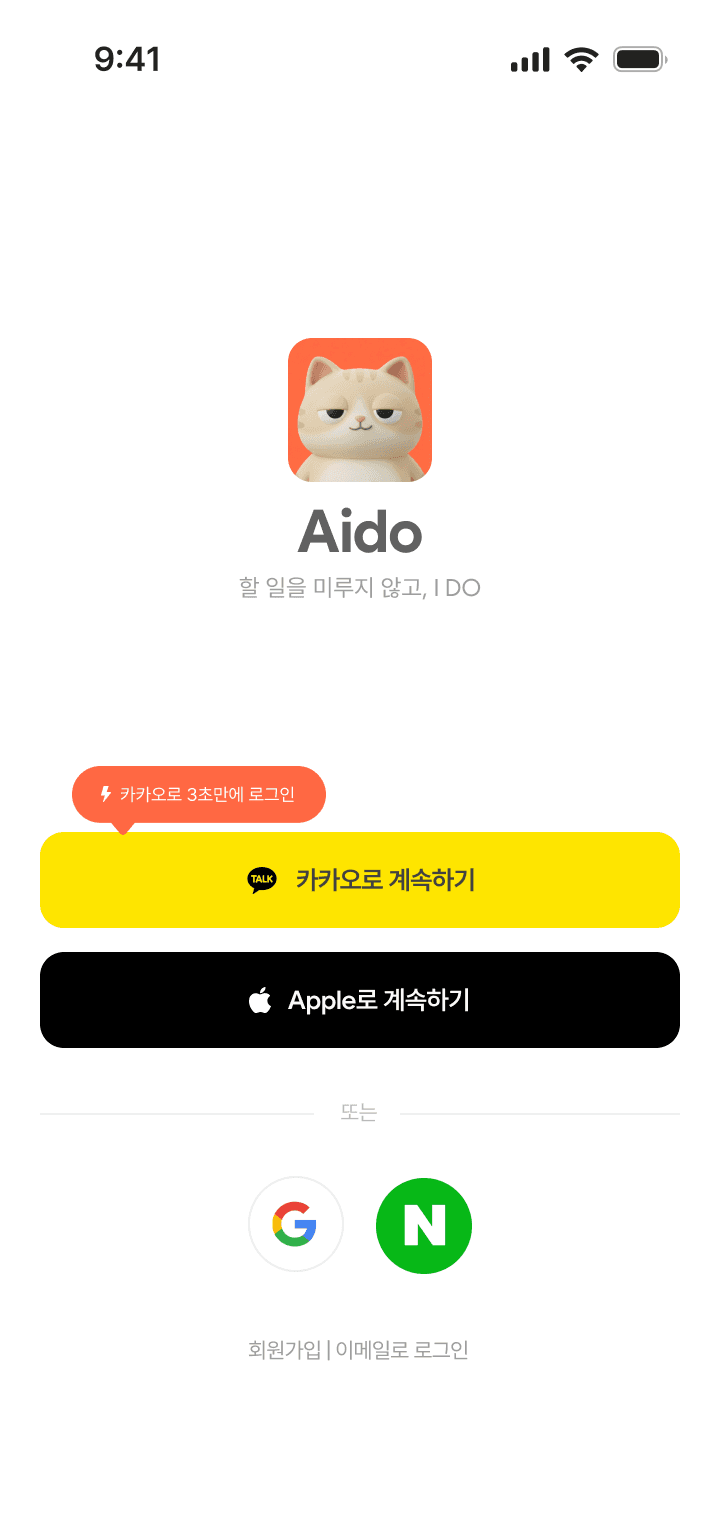
Task: Tap the clock showing 9:41
Action: (x=127, y=58)
